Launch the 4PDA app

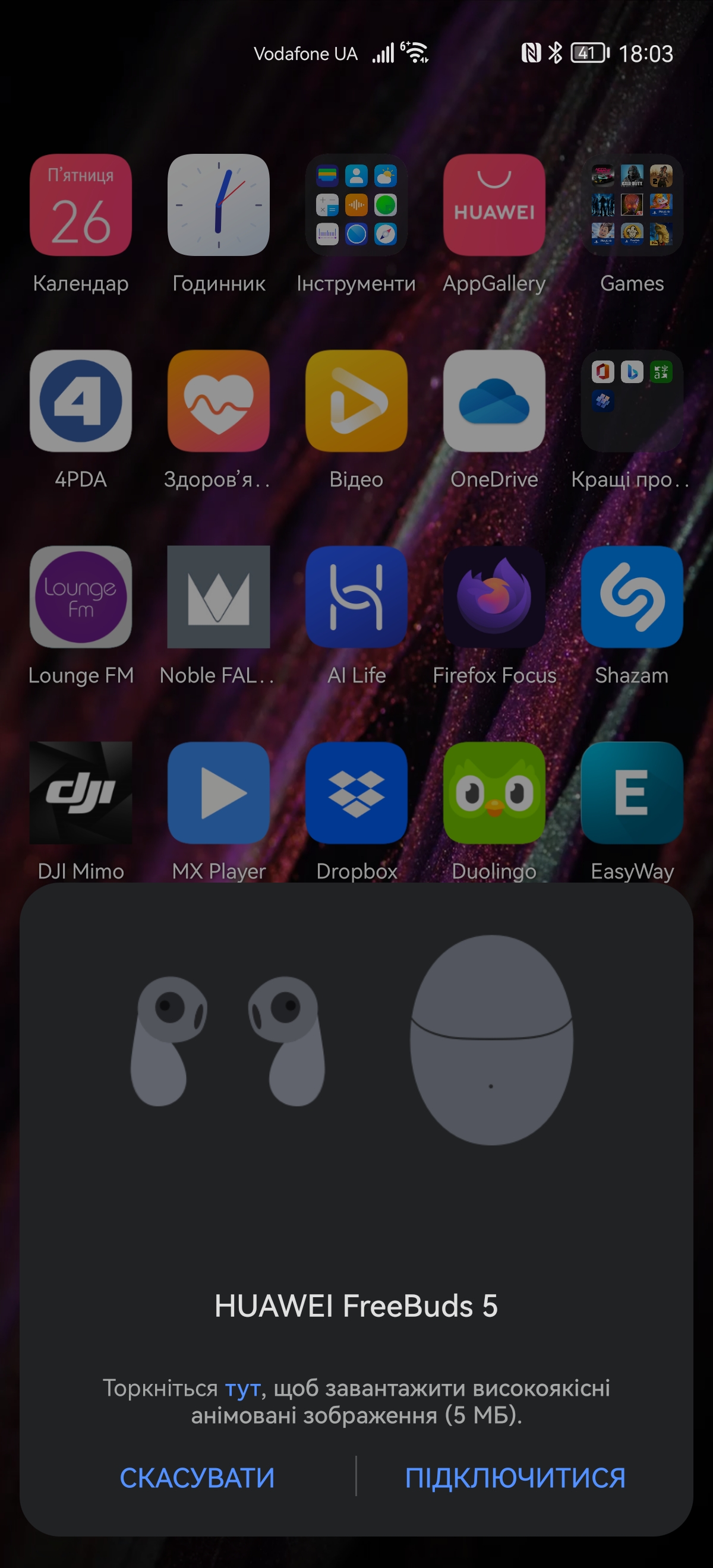(x=81, y=401)
